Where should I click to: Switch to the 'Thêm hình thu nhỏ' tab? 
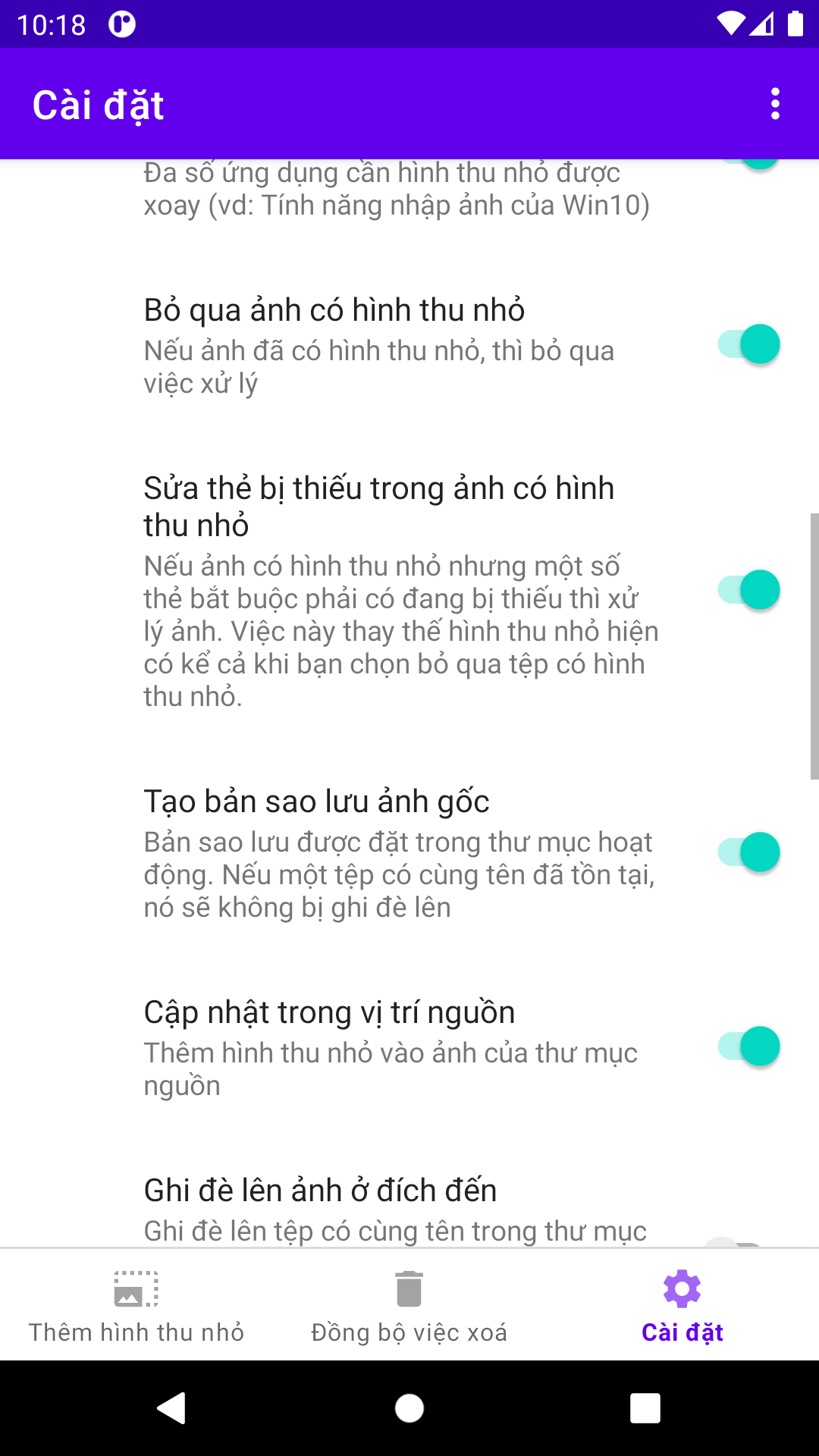136,1306
